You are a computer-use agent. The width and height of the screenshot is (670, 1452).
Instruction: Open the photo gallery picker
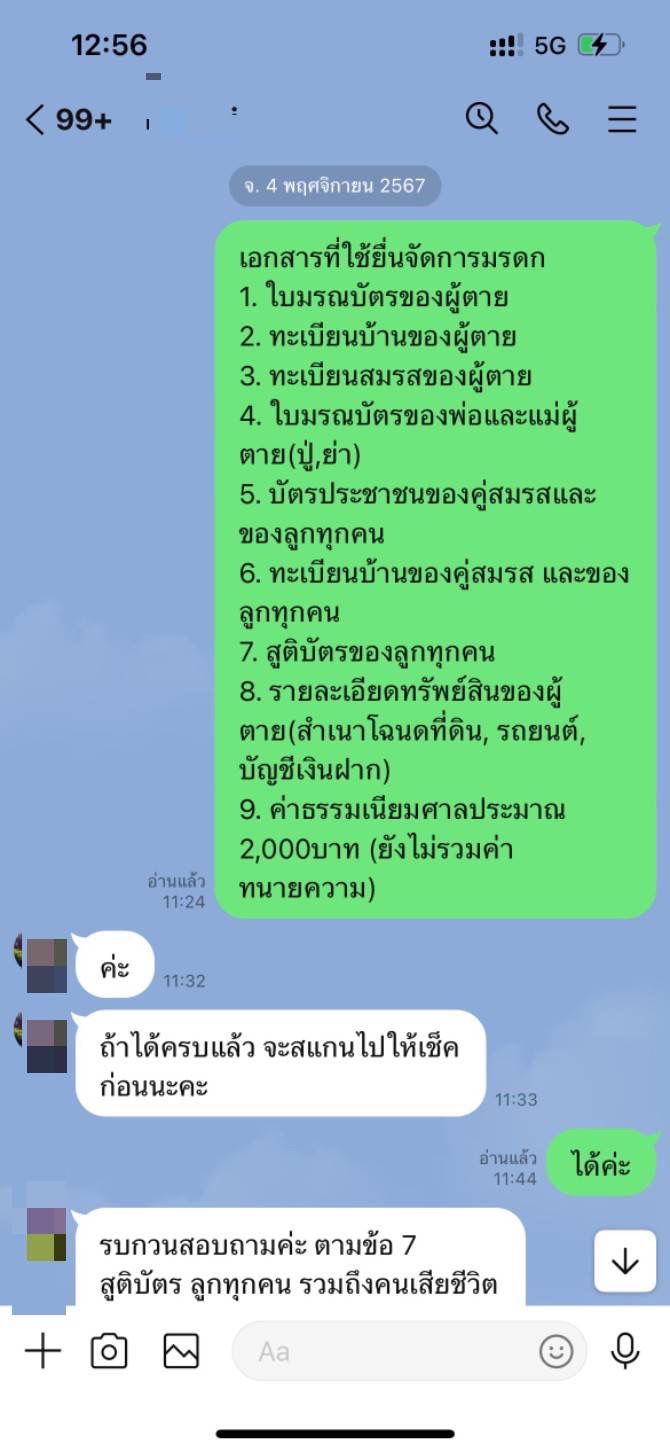pyautogui.click(x=181, y=1352)
